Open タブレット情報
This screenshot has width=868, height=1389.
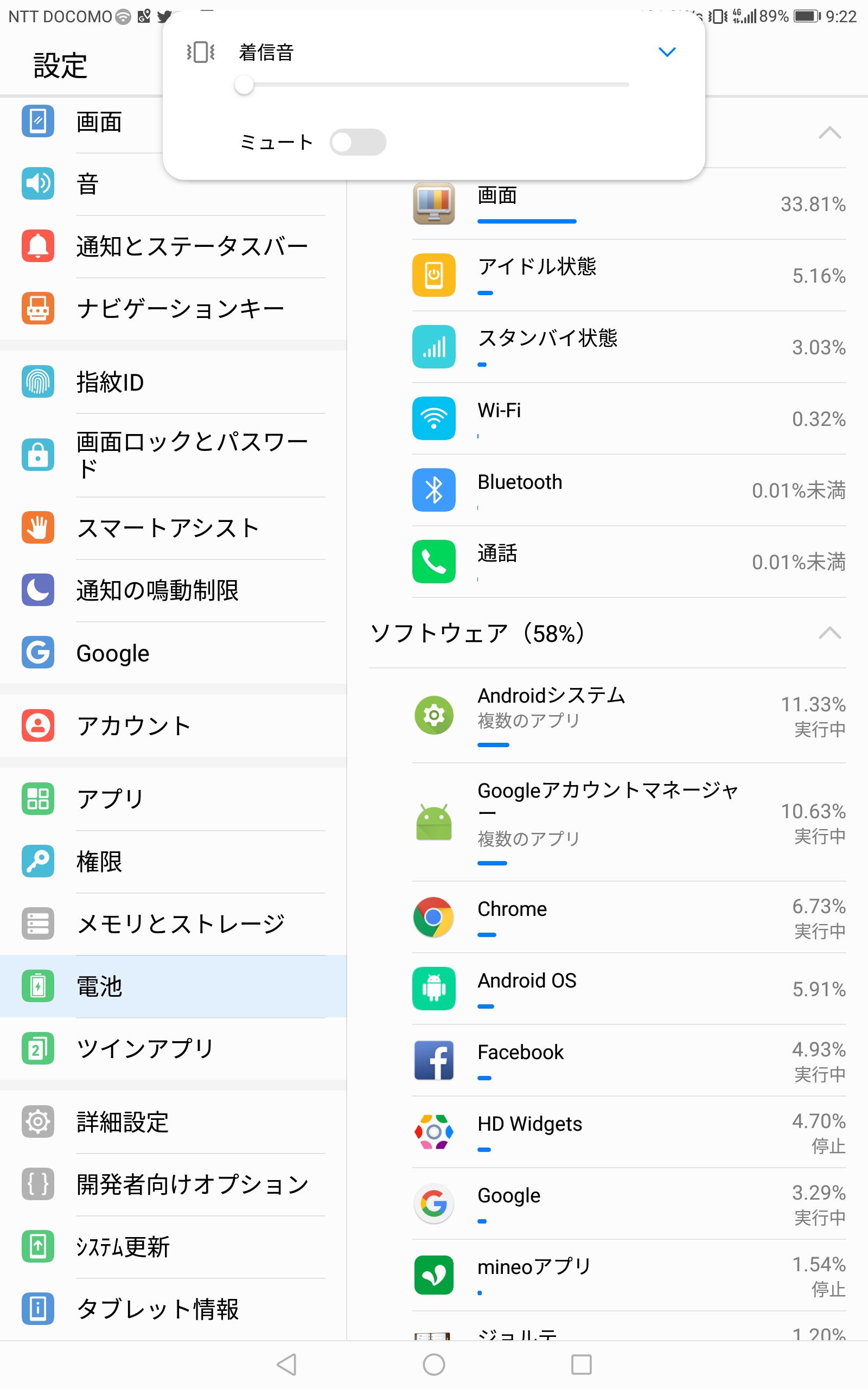174,1309
